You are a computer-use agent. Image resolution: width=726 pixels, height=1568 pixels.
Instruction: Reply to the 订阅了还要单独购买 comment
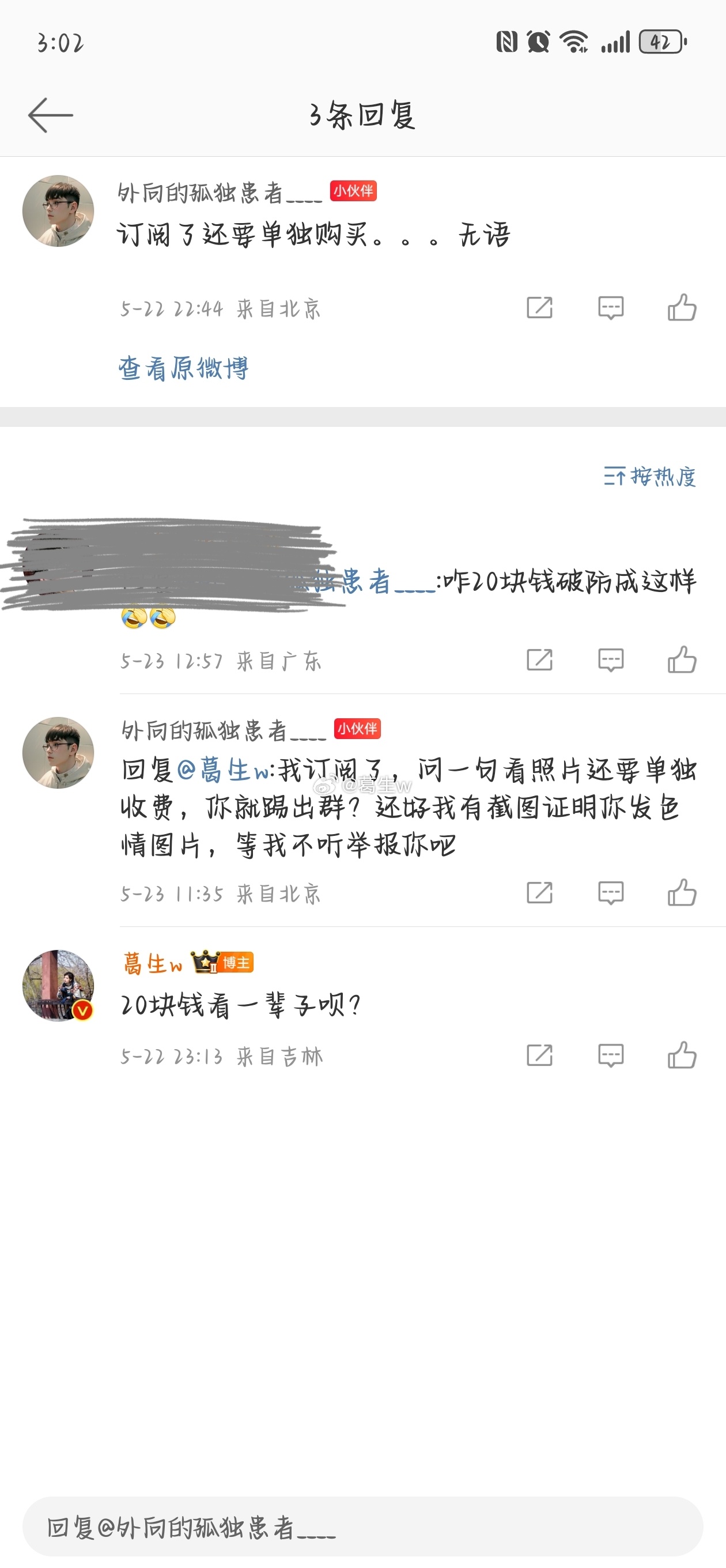click(x=610, y=307)
